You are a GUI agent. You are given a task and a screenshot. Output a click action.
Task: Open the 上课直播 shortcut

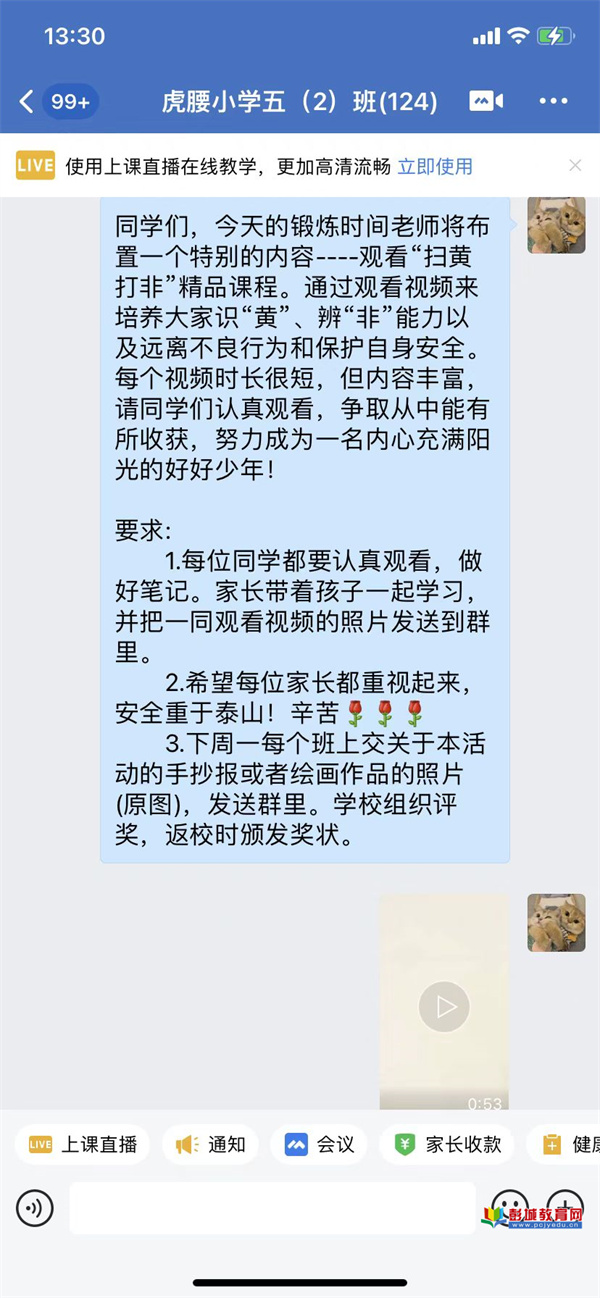(x=83, y=1145)
